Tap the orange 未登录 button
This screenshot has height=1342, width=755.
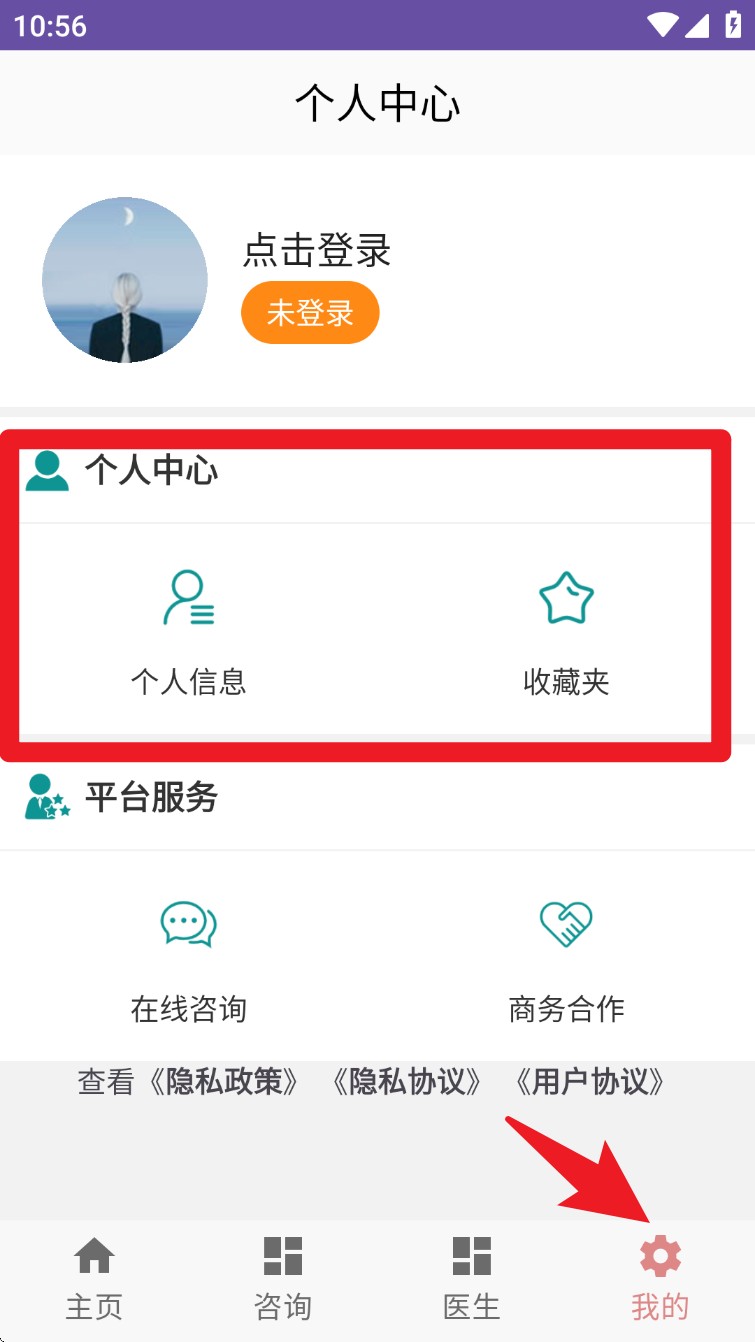(310, 313)
